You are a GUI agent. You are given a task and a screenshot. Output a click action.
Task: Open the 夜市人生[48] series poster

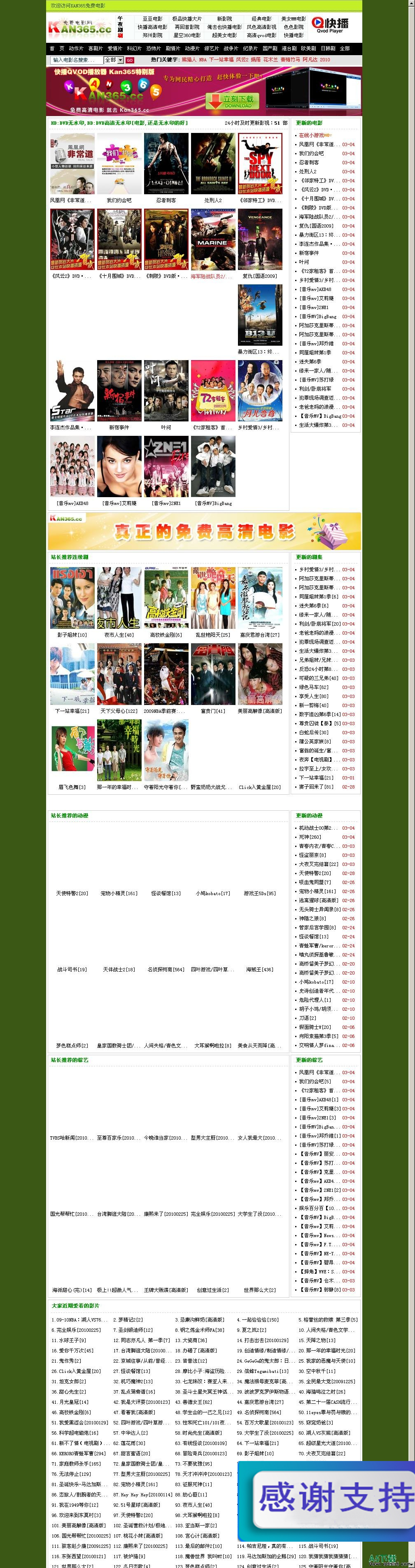pos(119,598)
